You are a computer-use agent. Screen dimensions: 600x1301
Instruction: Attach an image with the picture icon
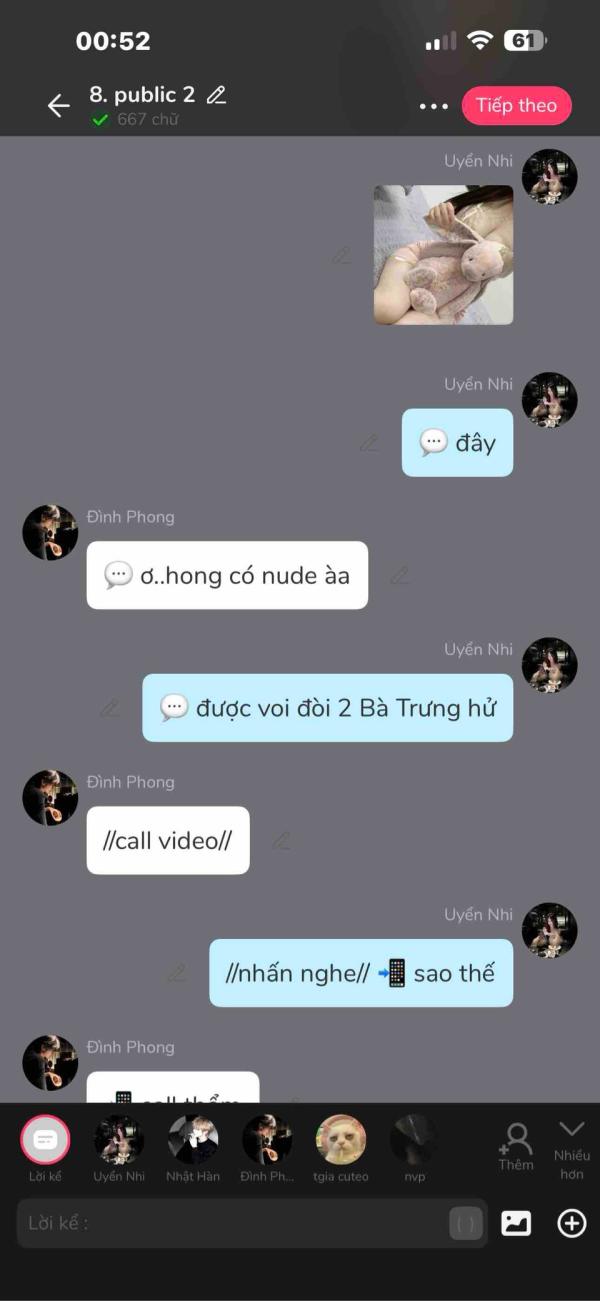tap(516, 1223)
